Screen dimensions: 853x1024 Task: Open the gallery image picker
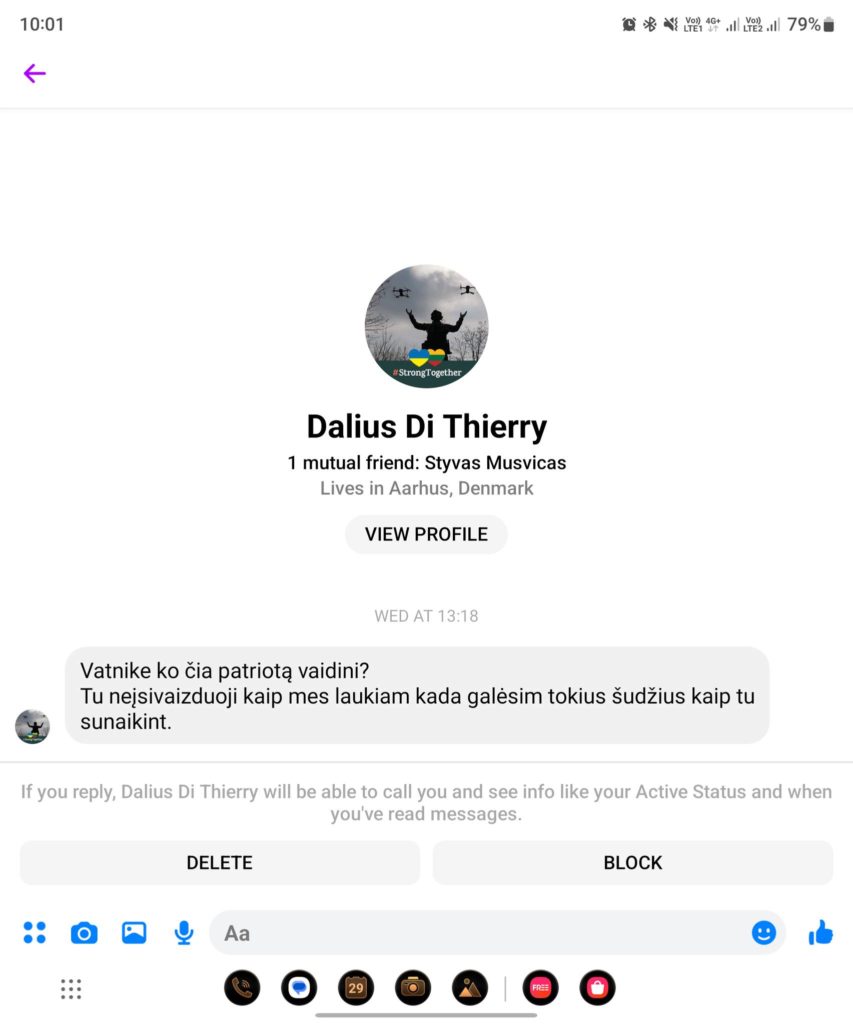click(x=134, y=933)
